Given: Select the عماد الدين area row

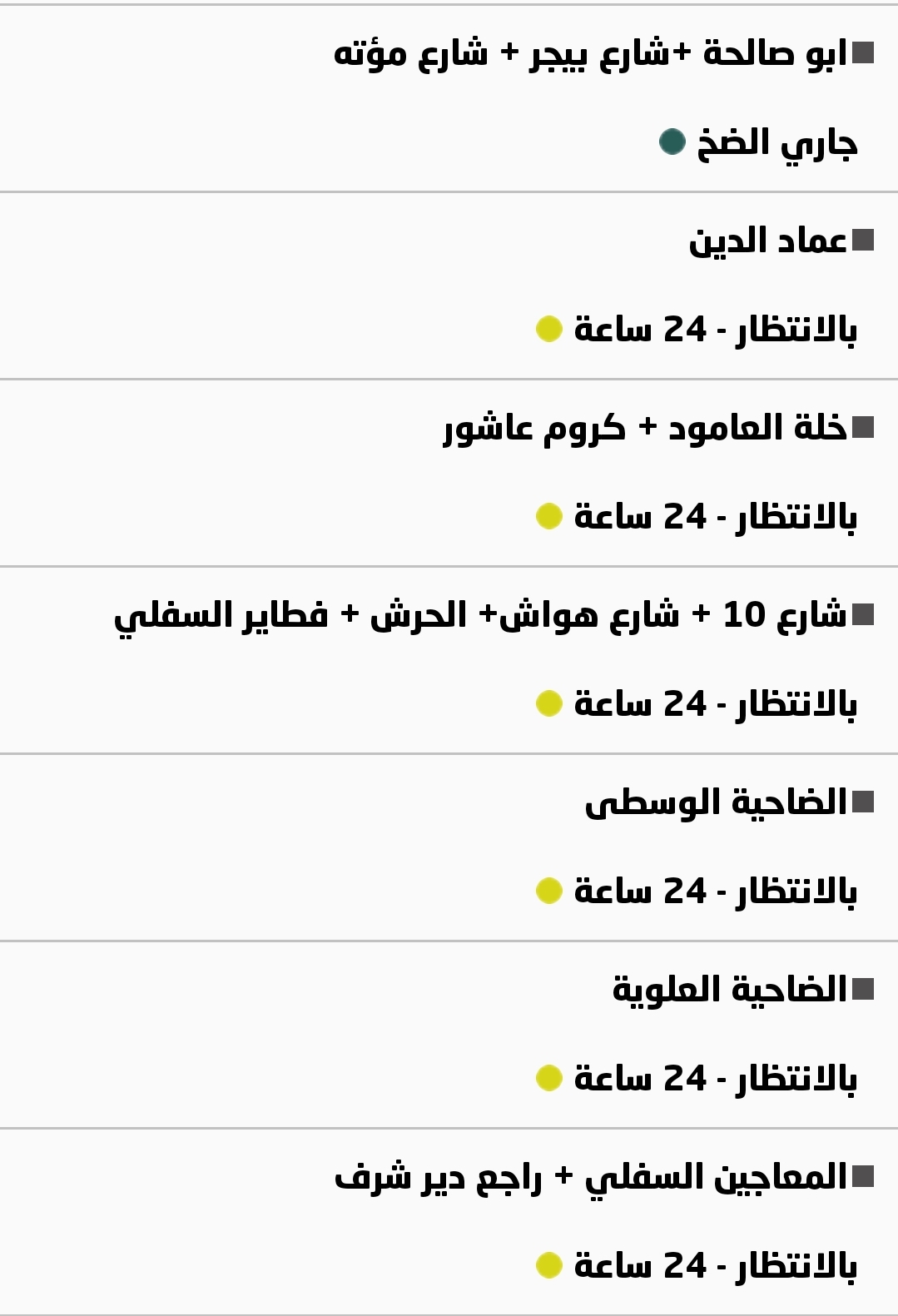Looking at the screenshot, I should point(767,241).
